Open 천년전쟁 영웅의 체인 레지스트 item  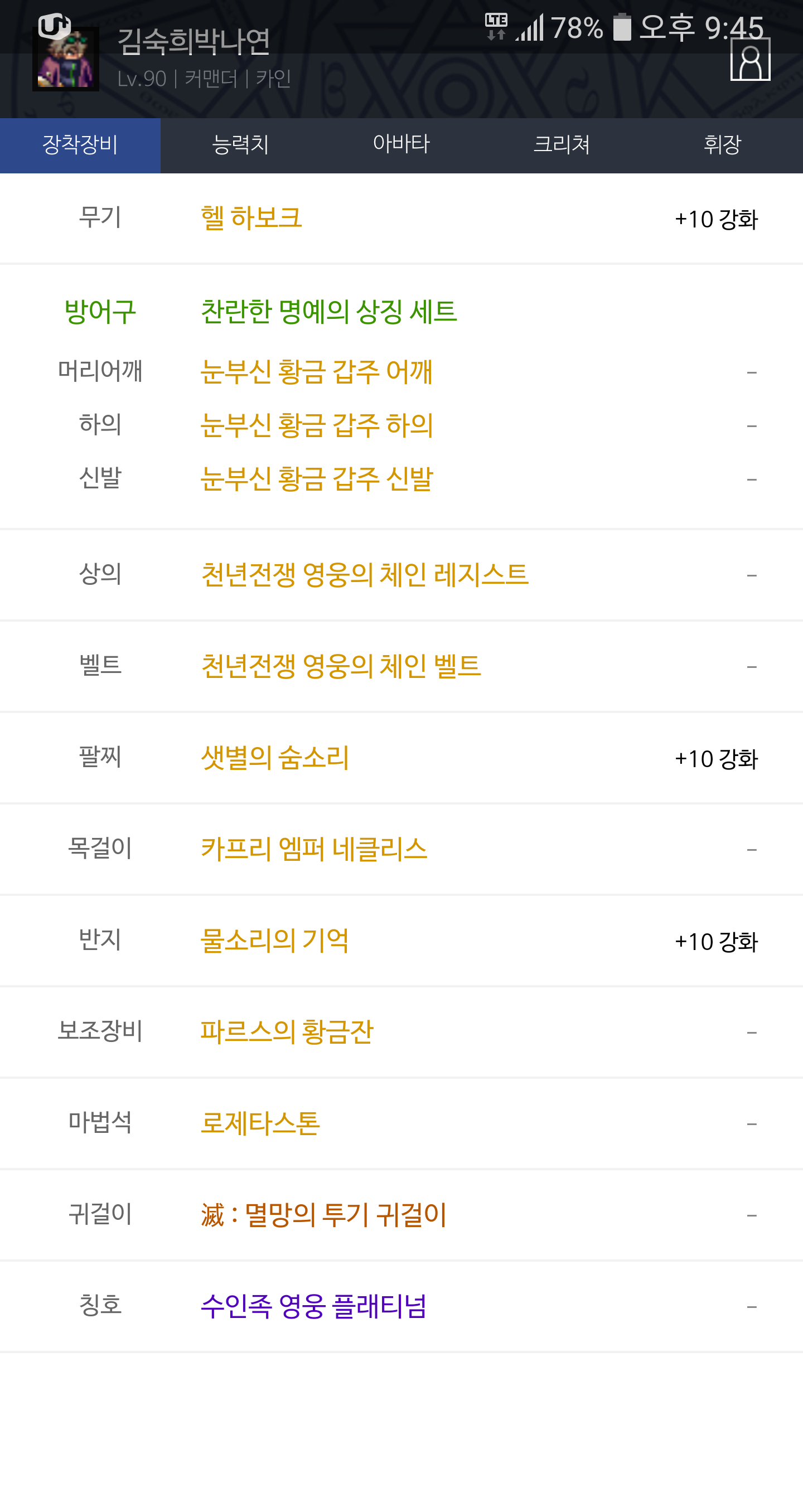[365, 574]
